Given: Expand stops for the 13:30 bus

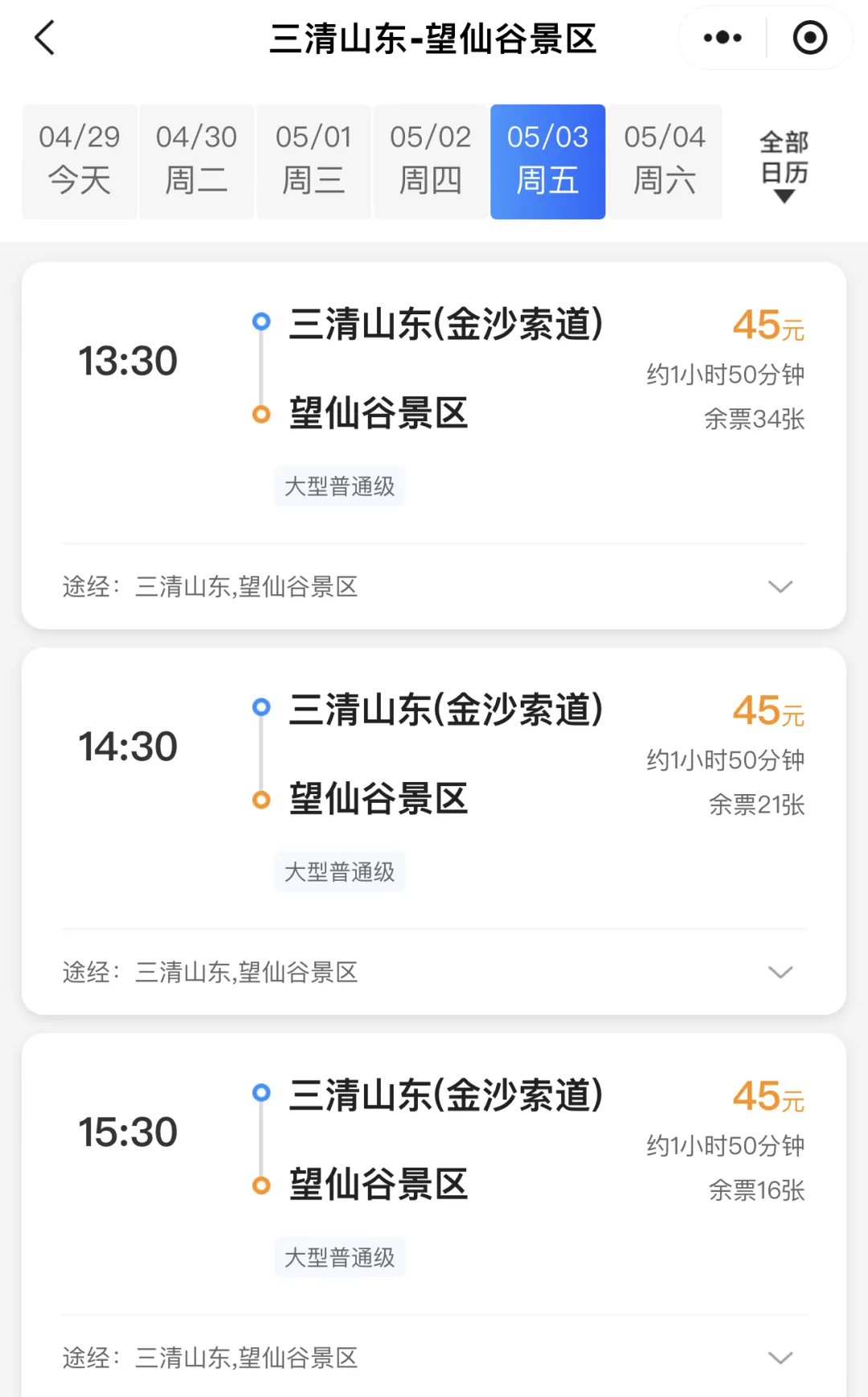Looking at the screenshot, I should [434, 587].
